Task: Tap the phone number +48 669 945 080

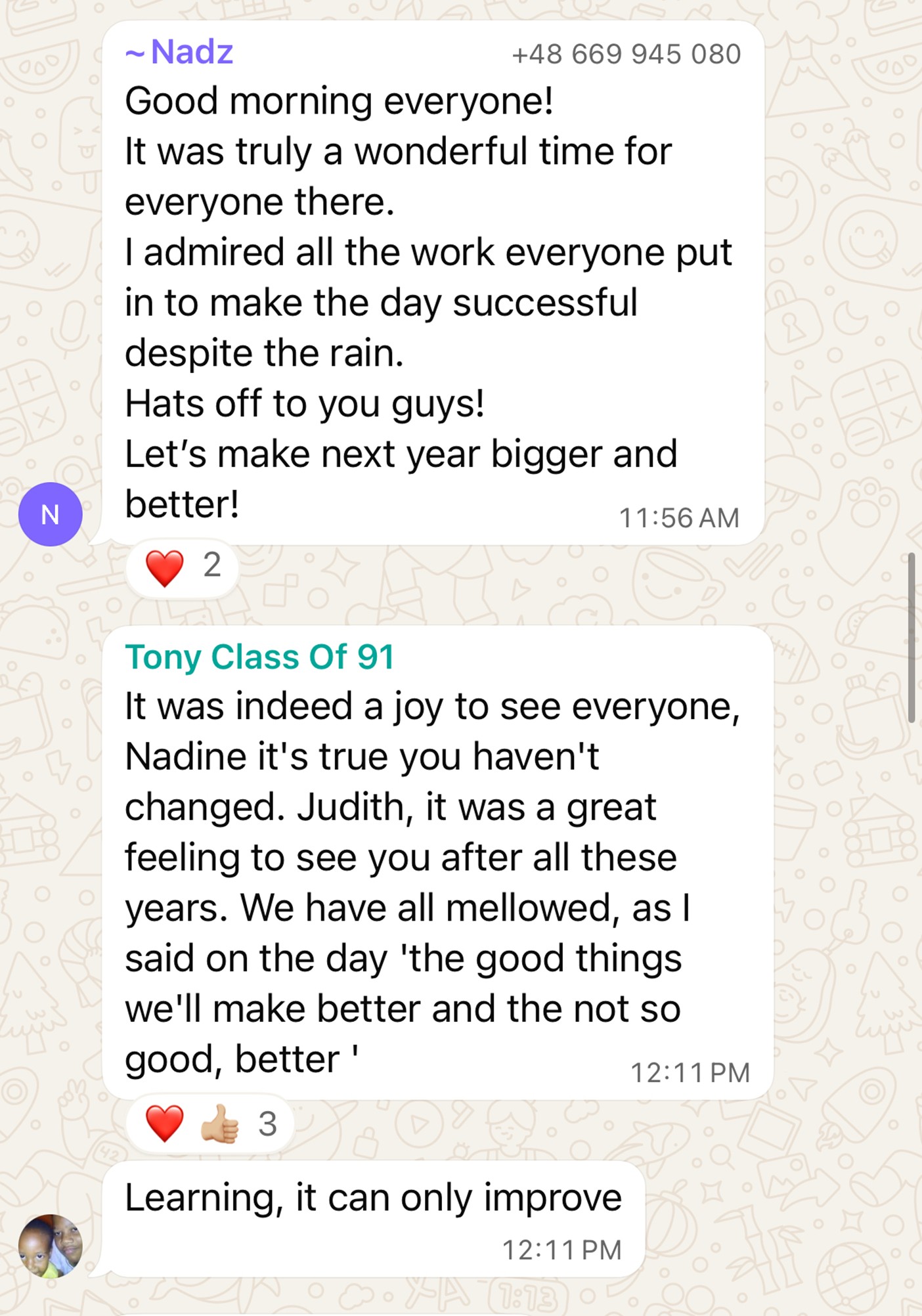Action: click(626, 54)
